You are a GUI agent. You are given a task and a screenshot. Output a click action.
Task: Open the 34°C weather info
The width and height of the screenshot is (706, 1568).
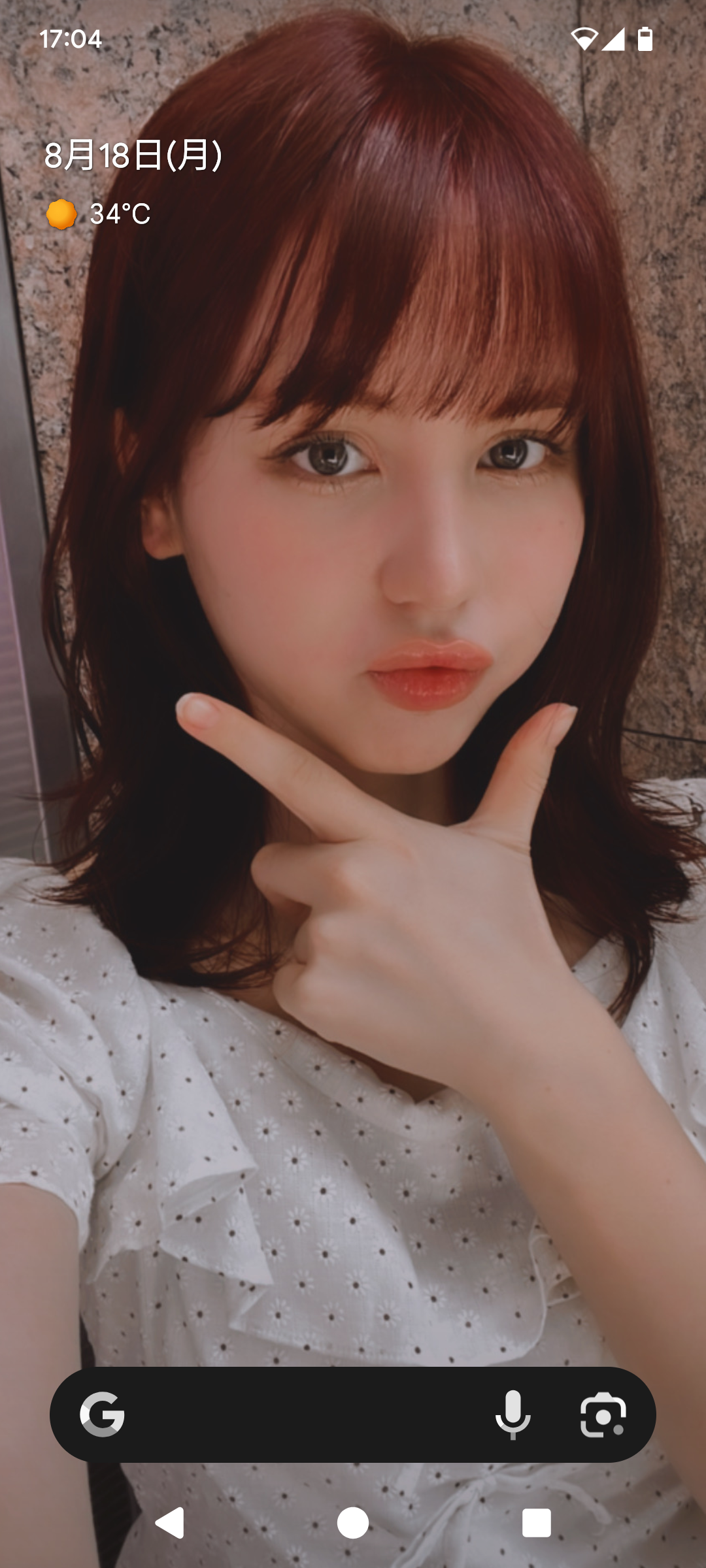pyautogui.click(x=99, y=214)
